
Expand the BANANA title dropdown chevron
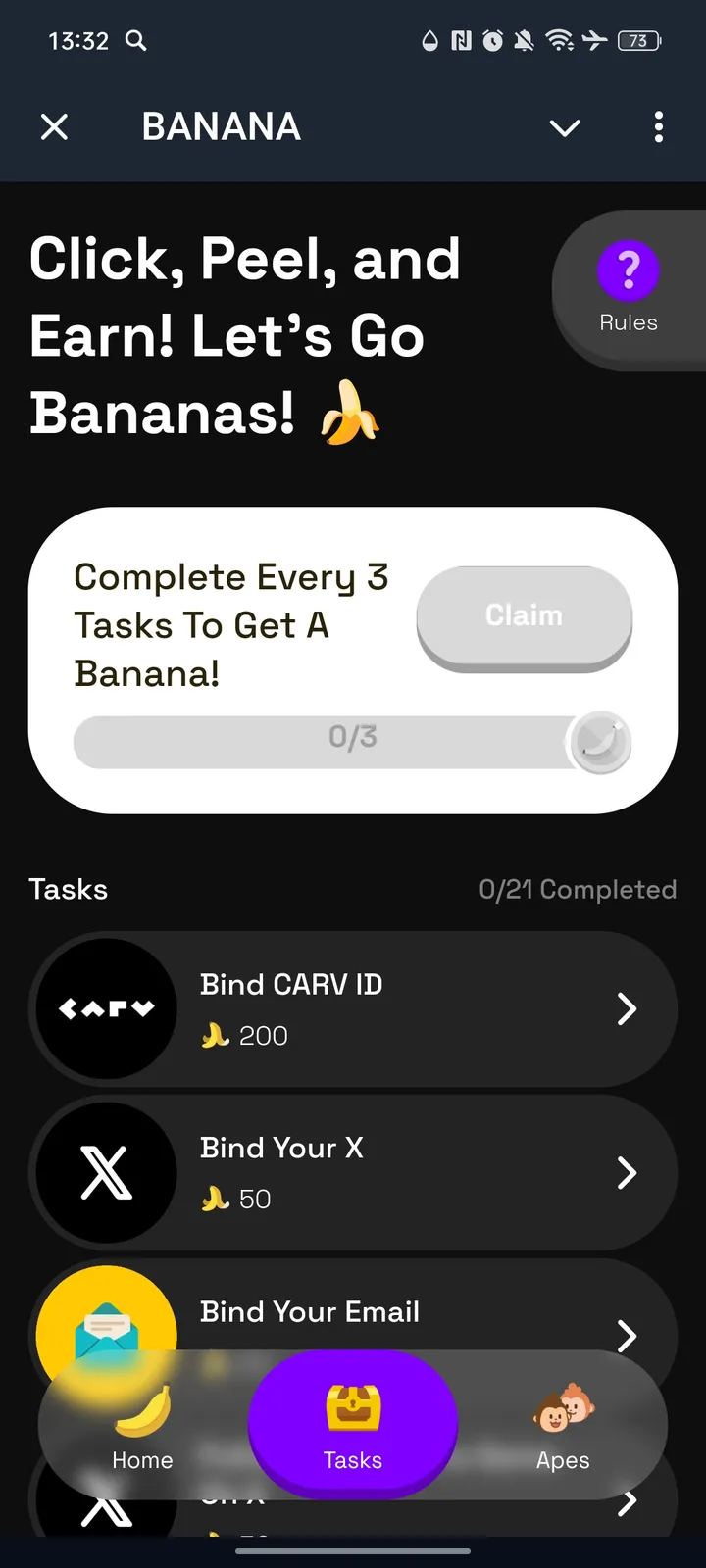(x=564, y=127)
